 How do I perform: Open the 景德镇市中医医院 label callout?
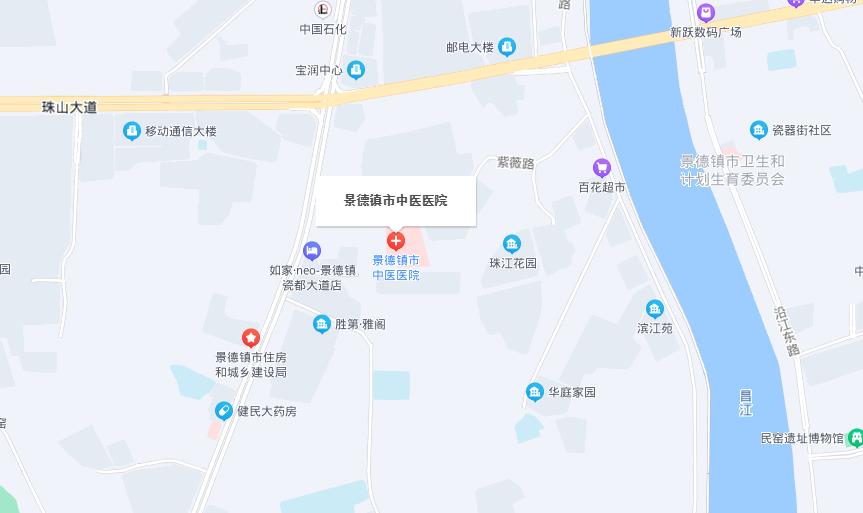pos(396,200)
